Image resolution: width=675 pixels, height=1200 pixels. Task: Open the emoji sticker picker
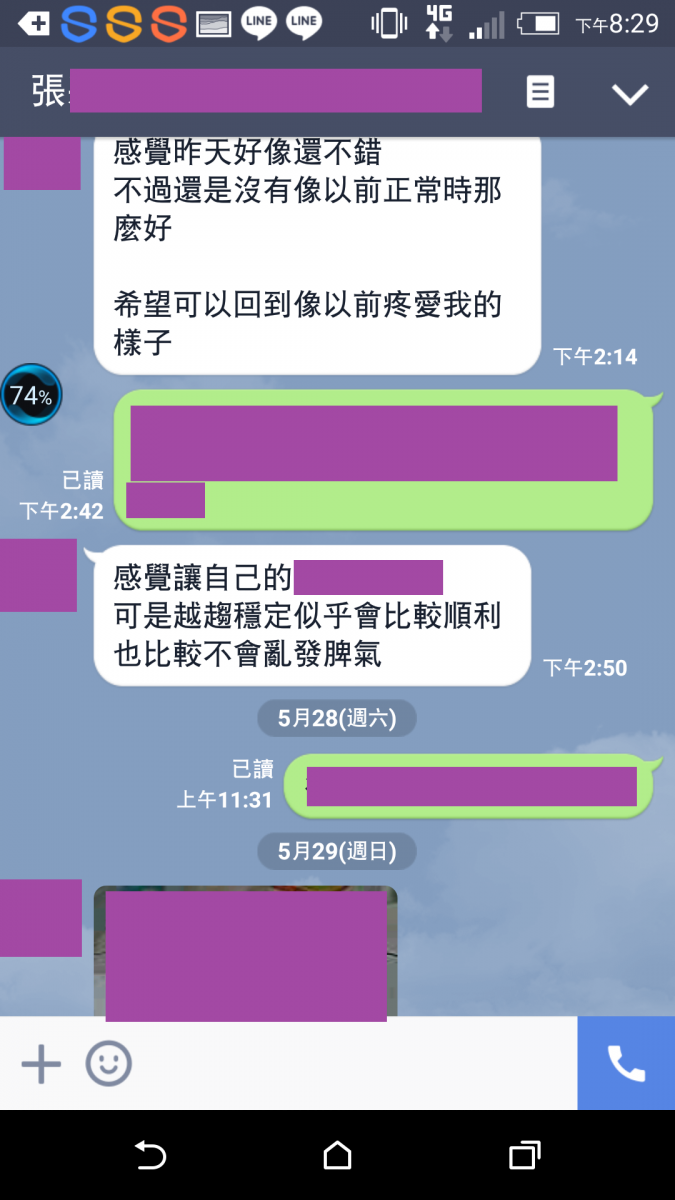(x=108, y=1064)
